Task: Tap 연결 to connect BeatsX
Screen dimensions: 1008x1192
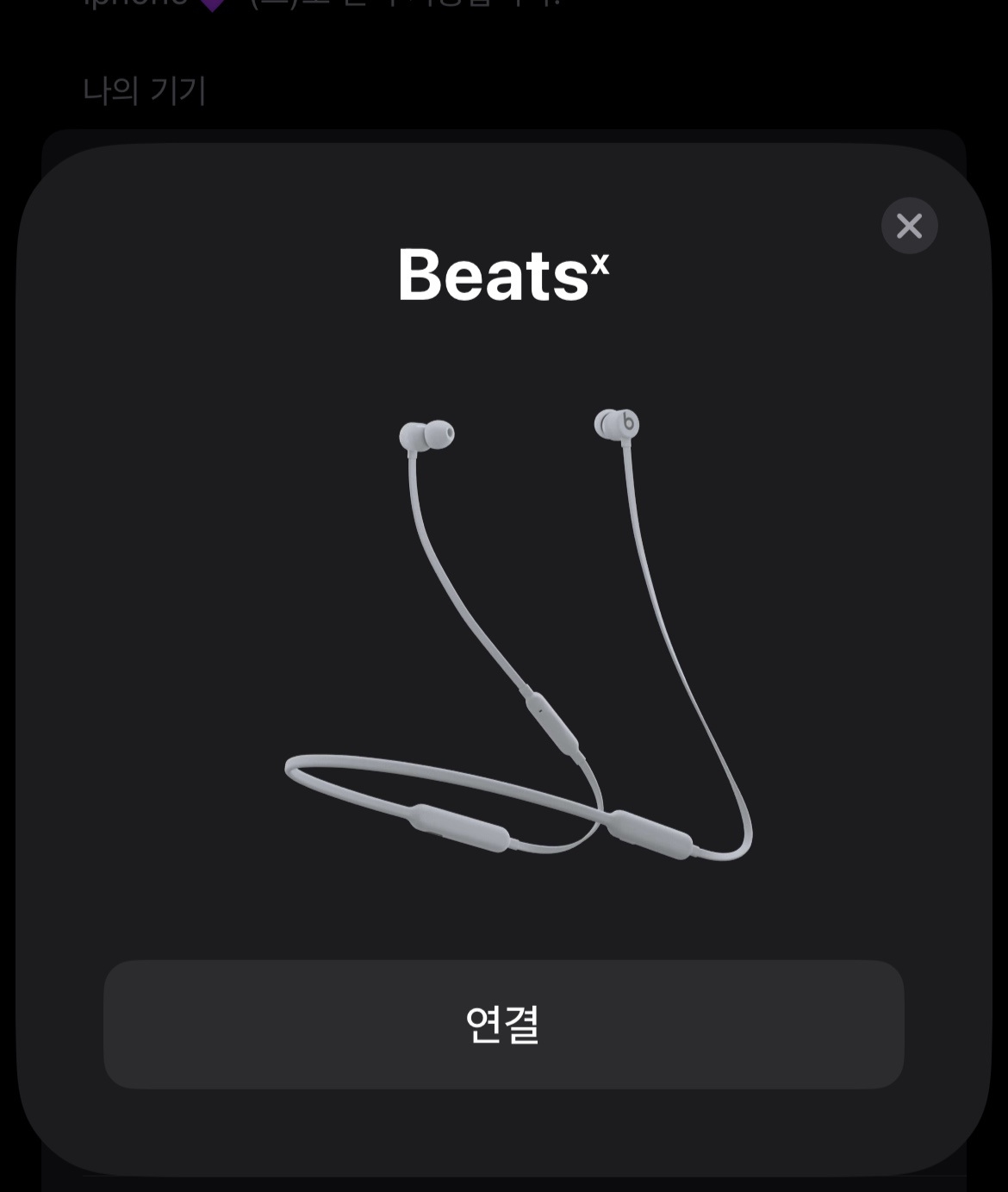Action: (503, 1024)
